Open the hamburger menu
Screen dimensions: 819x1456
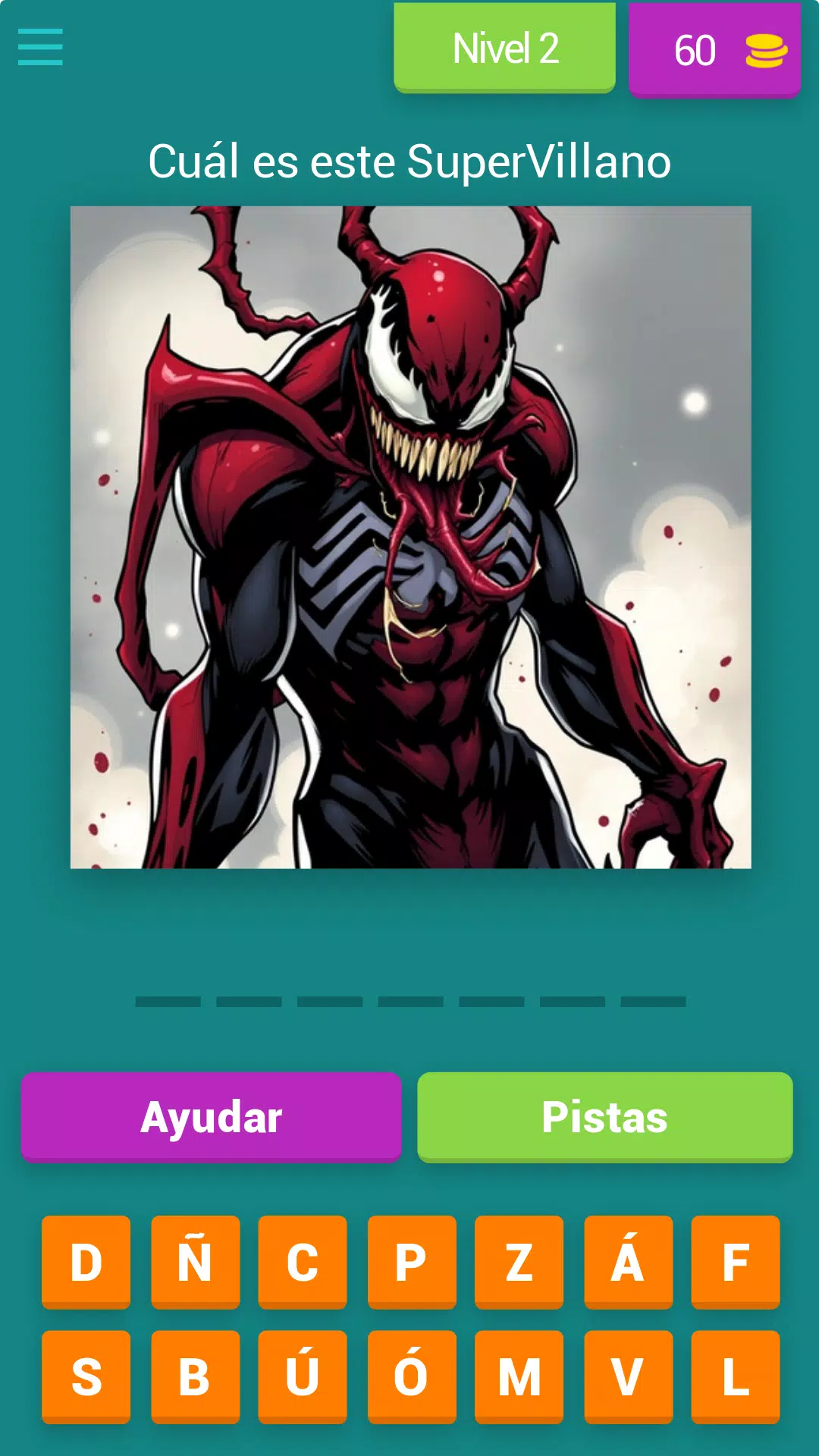tap(40, 47)
